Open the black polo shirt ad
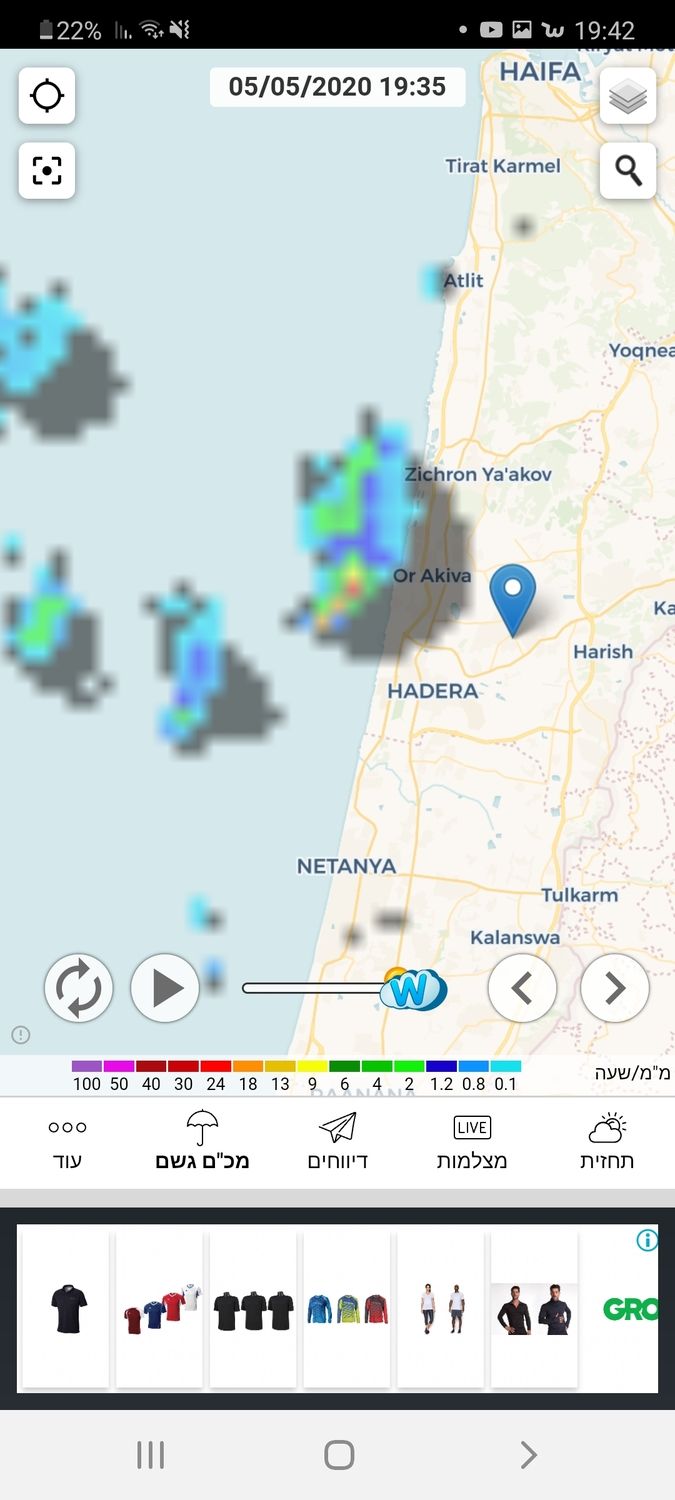The height and width of the screenshot is (1500, 675). pos(68,1308)
